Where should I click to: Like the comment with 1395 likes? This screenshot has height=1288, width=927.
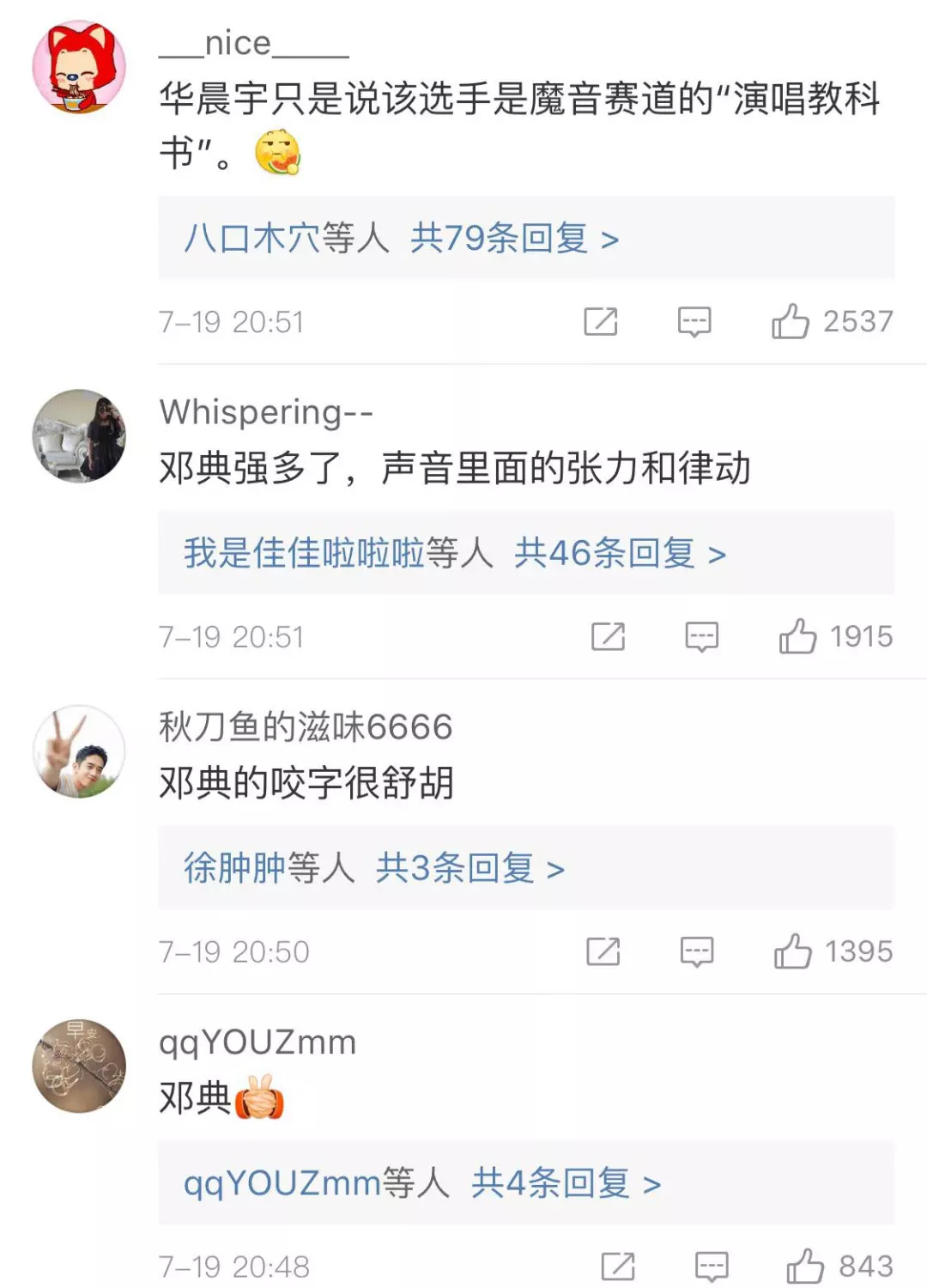[792, 951]
